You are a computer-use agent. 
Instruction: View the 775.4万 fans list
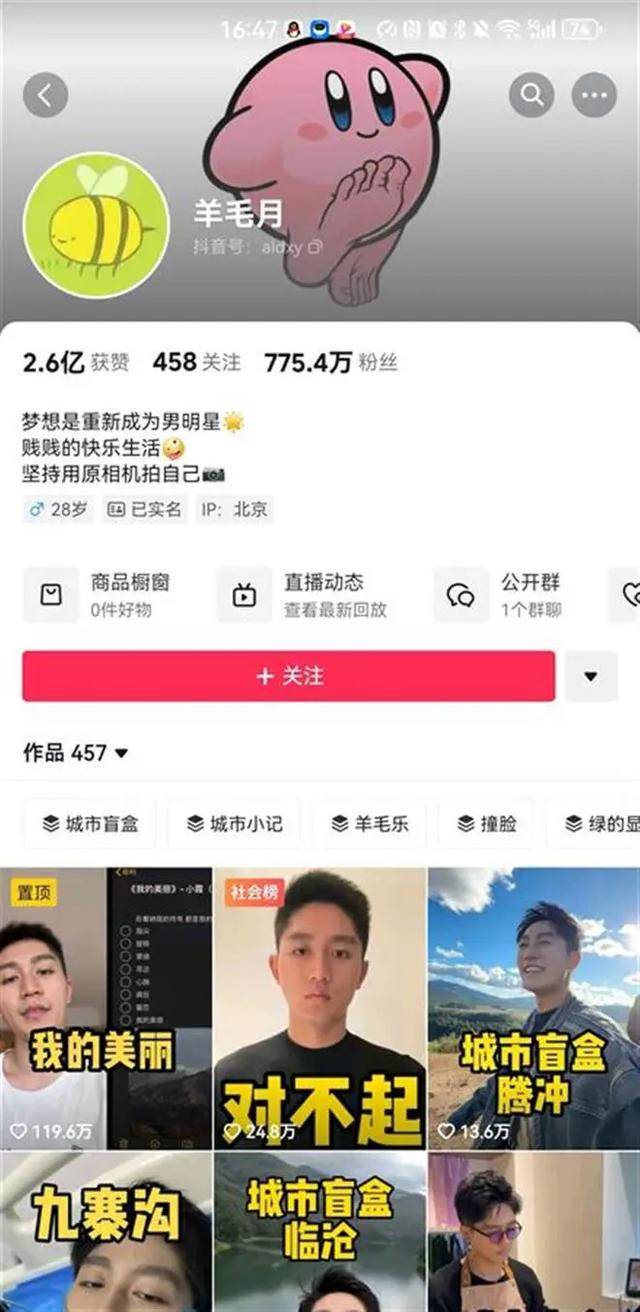pyautogui.click(x=330, y=363)
